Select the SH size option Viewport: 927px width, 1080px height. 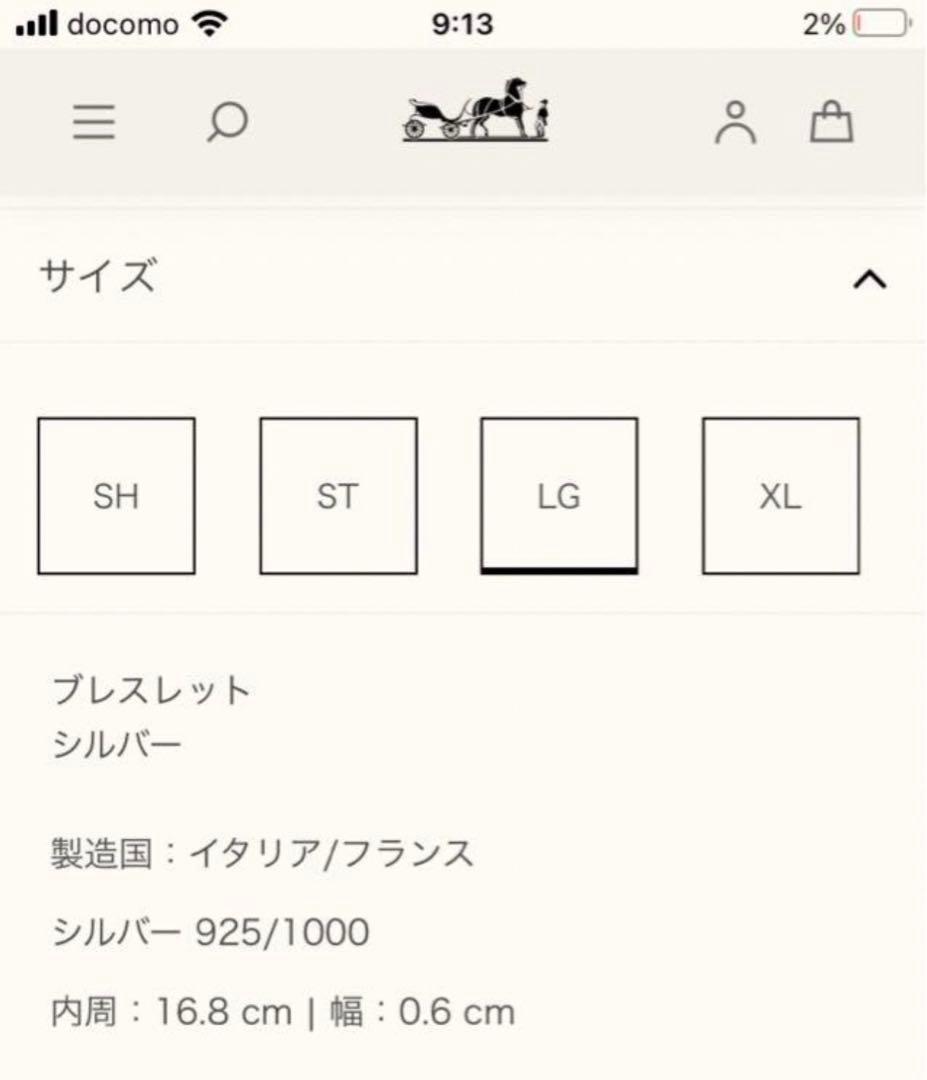[116, 495]
